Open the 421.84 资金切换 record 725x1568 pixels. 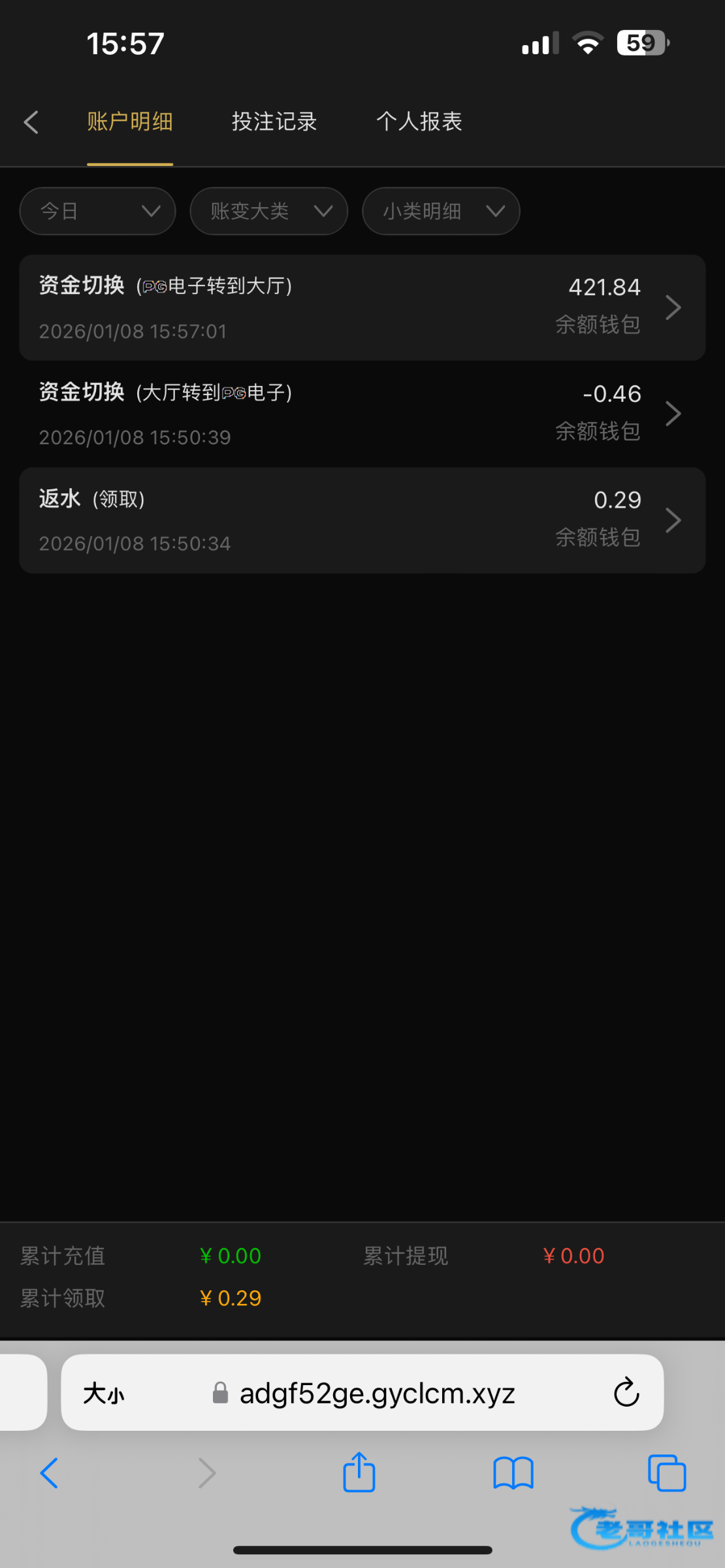(362, 308)
